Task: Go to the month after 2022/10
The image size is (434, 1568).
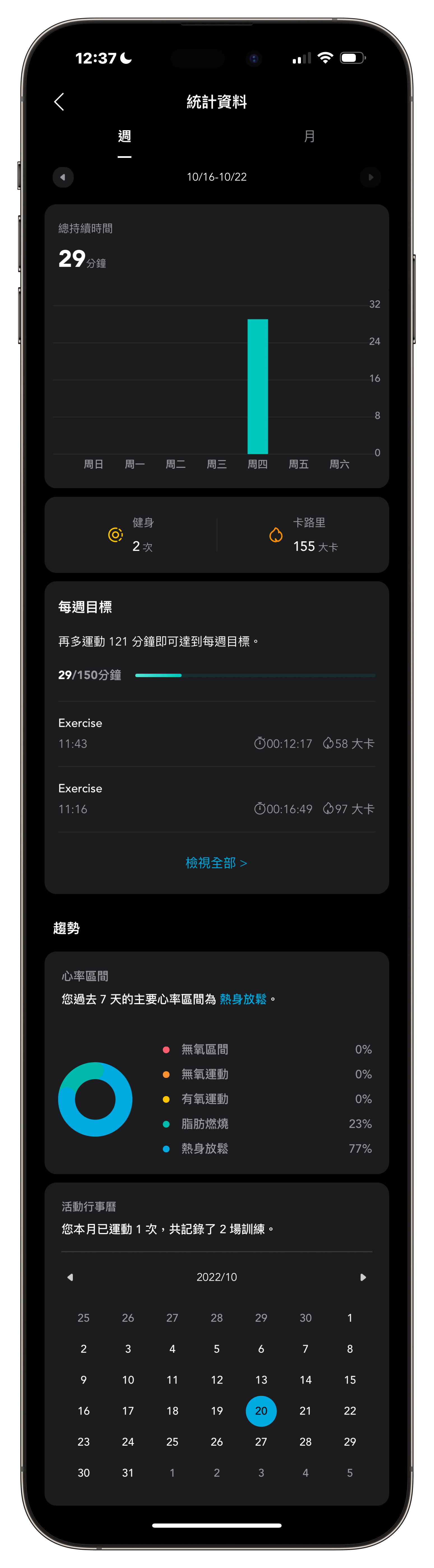Action: pos(363,1277)
